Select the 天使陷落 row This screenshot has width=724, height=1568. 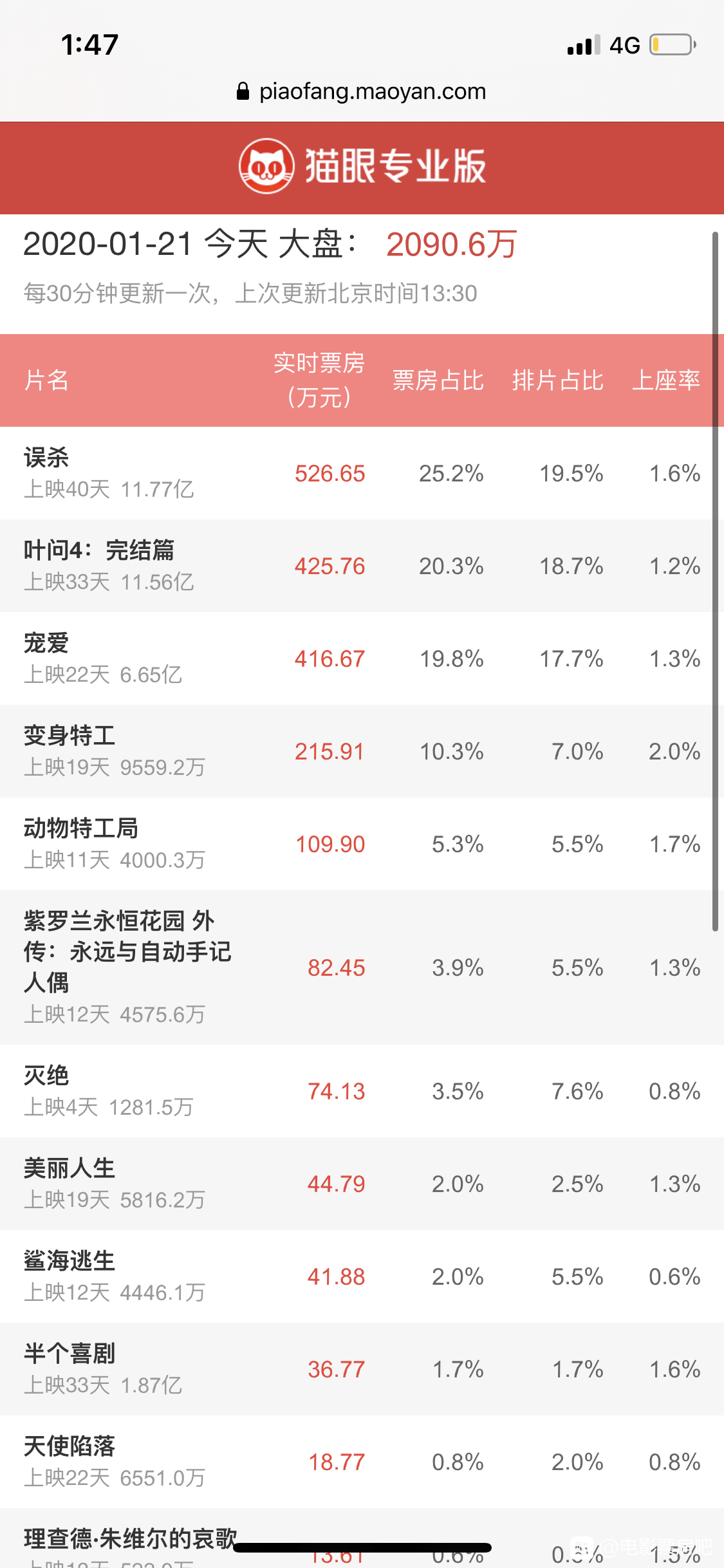pos(362,1462)
